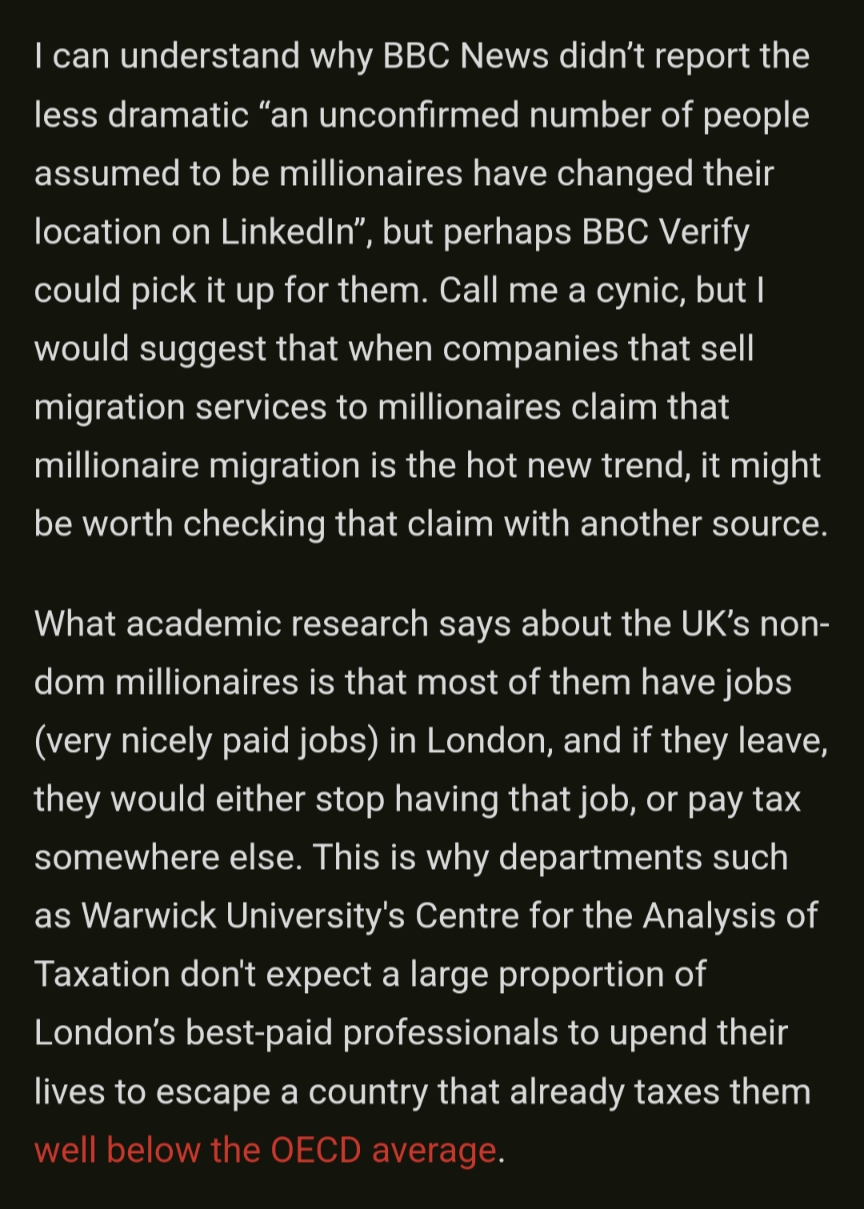
Task: Open the 'well below the OECD average' link
Action: point(265,1150)
